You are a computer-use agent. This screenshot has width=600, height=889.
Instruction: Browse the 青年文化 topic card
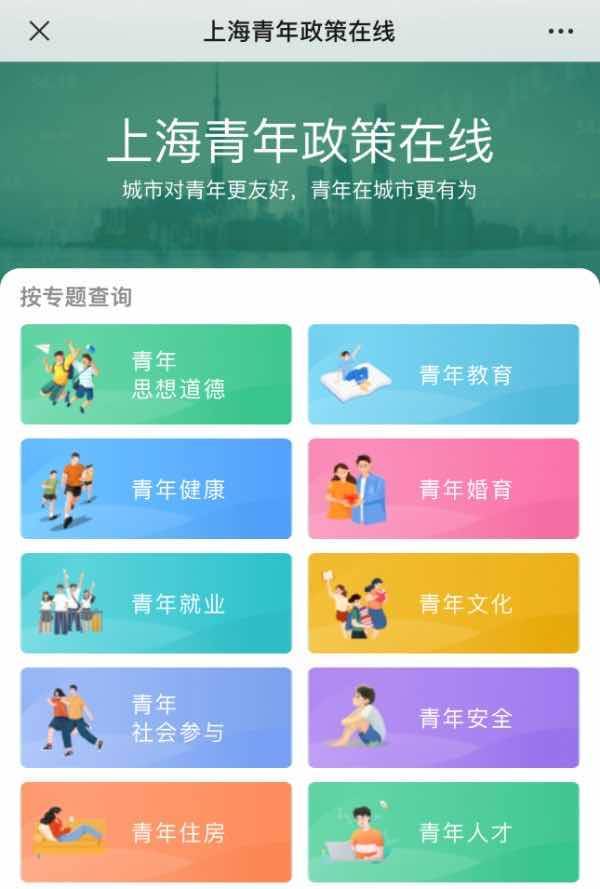point(443,603)
